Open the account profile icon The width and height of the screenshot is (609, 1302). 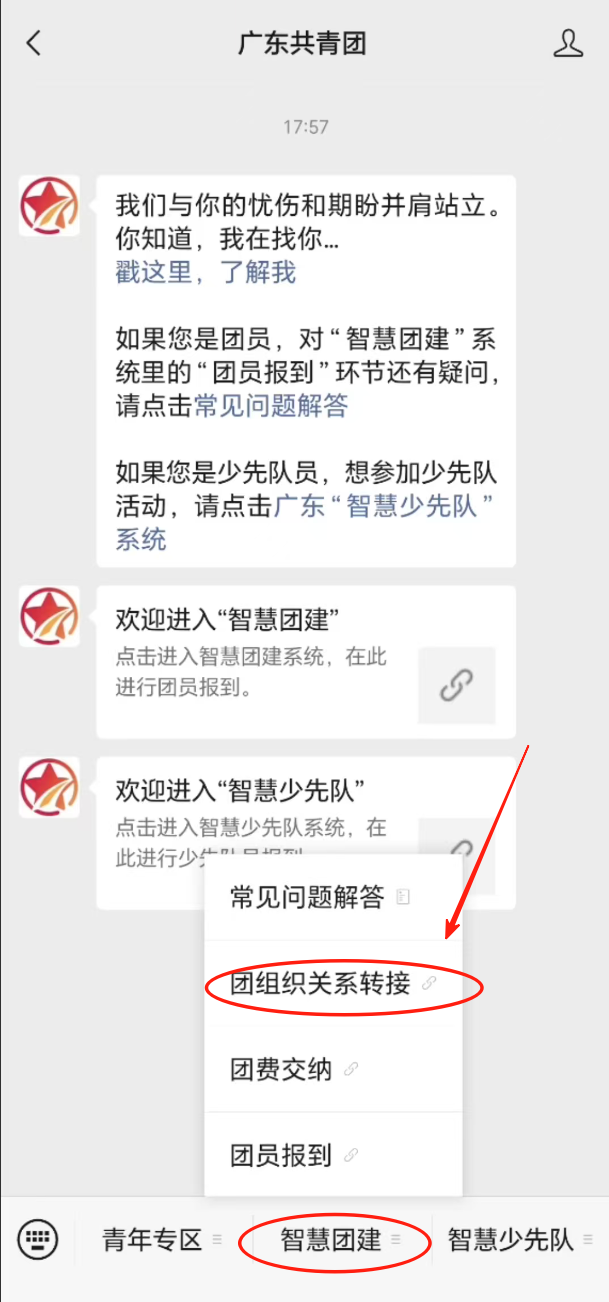568,44
